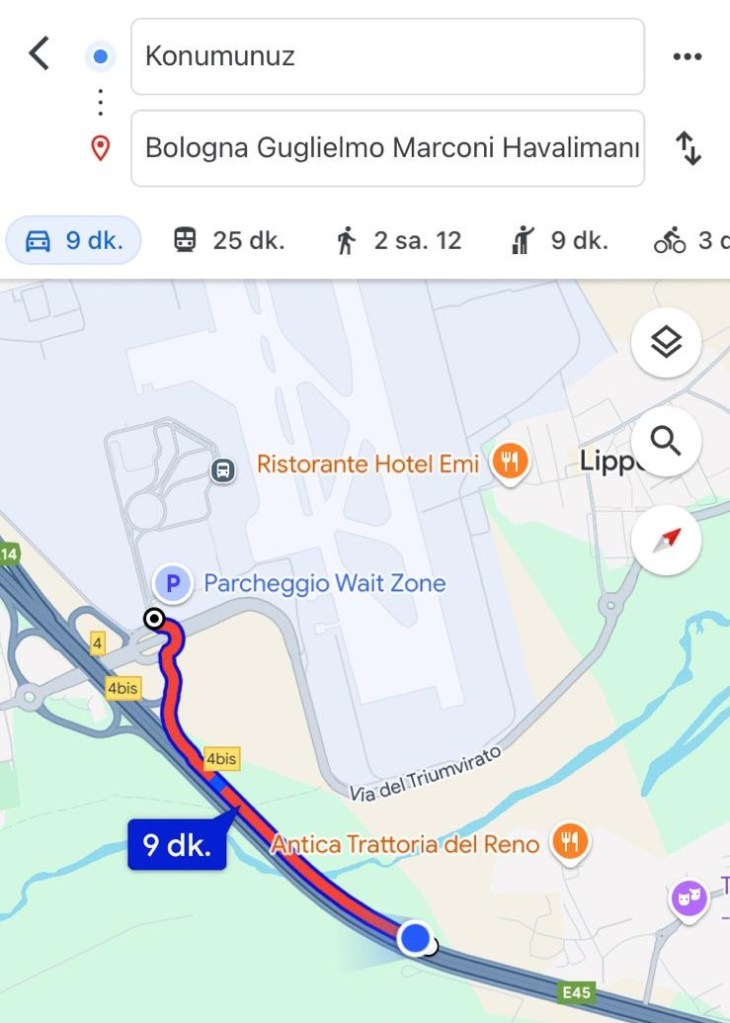The width and height of the screenshot is (730, 1023).
Task: Select driving mode 9 dk.
Action: click(74, 241)
